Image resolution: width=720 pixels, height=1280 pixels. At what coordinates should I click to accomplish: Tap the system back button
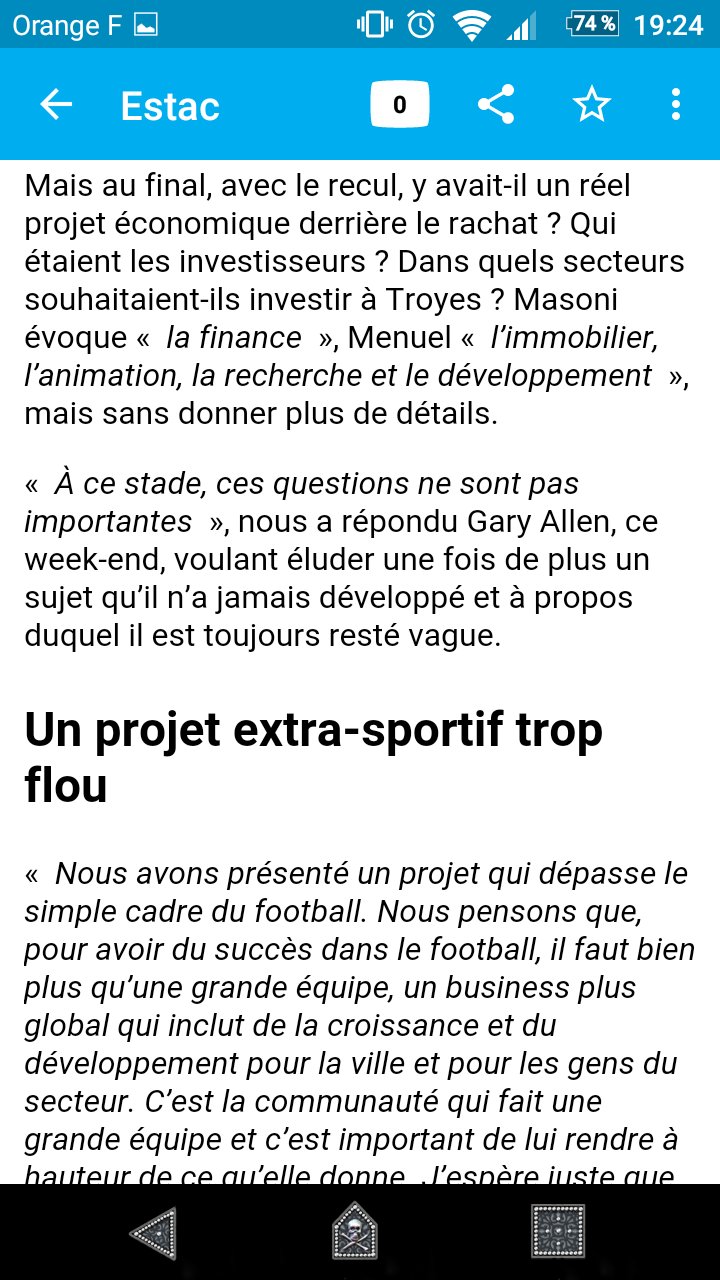point(153,1233)
